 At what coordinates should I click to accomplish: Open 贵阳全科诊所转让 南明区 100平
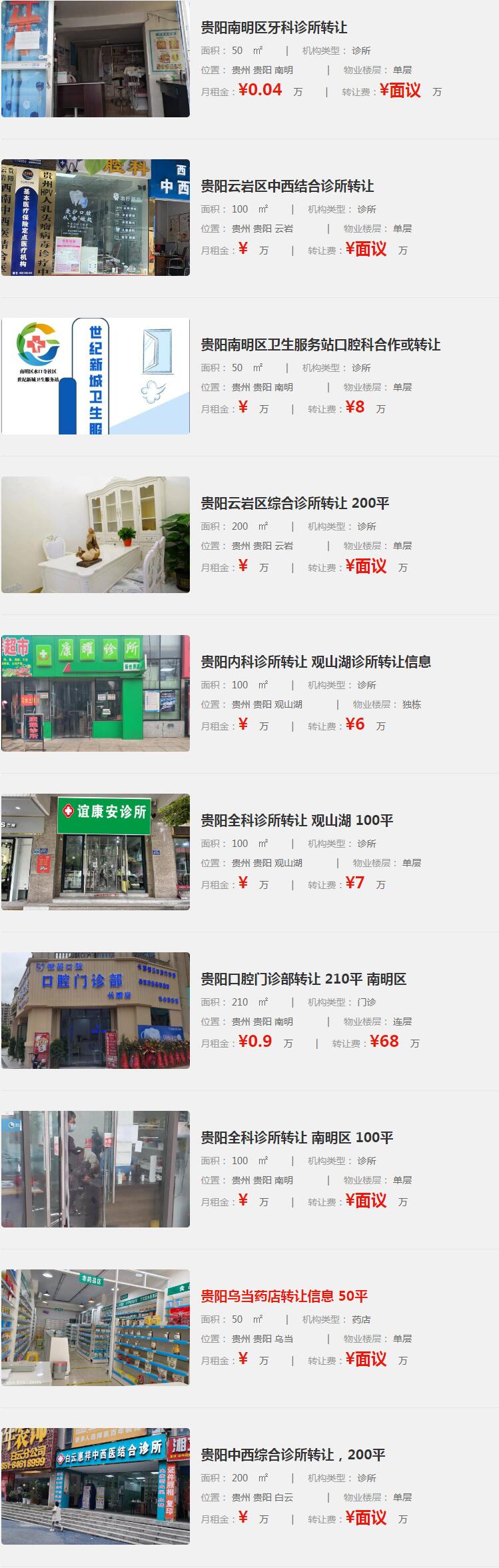tap(297, 1138)
